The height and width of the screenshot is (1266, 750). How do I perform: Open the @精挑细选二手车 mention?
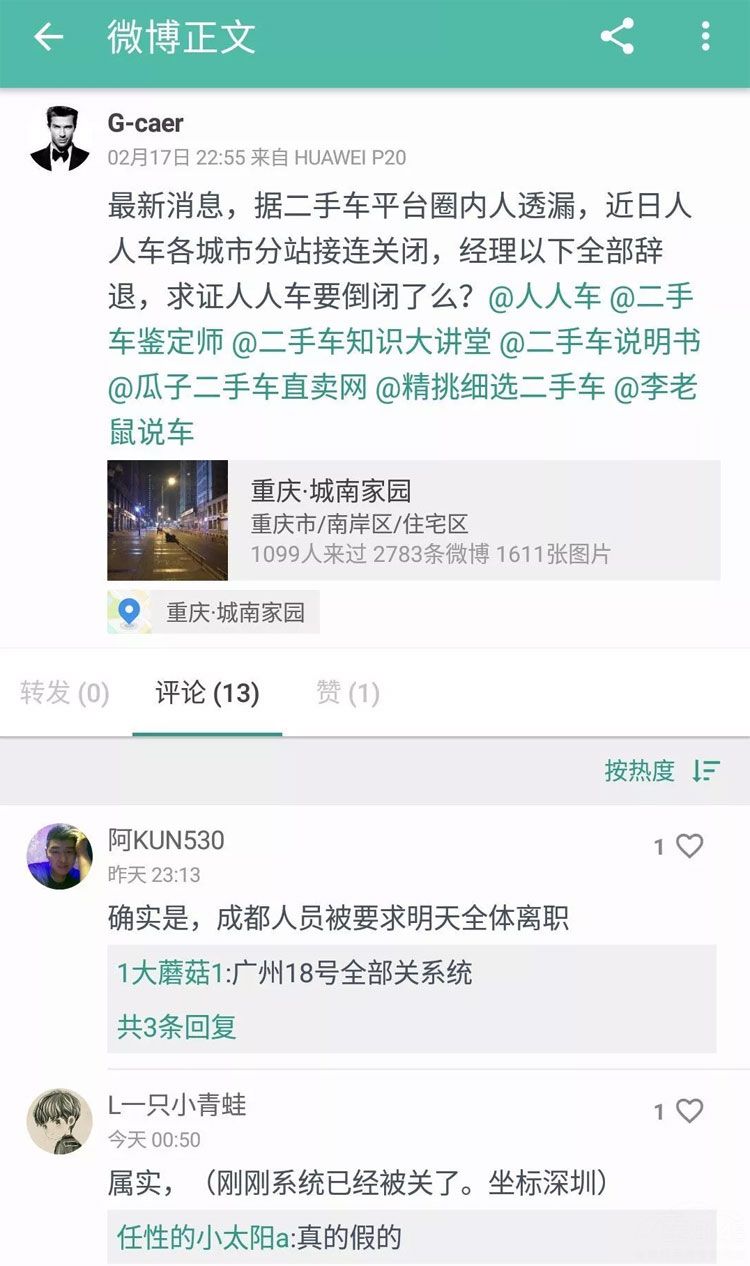tap(490, 387)
